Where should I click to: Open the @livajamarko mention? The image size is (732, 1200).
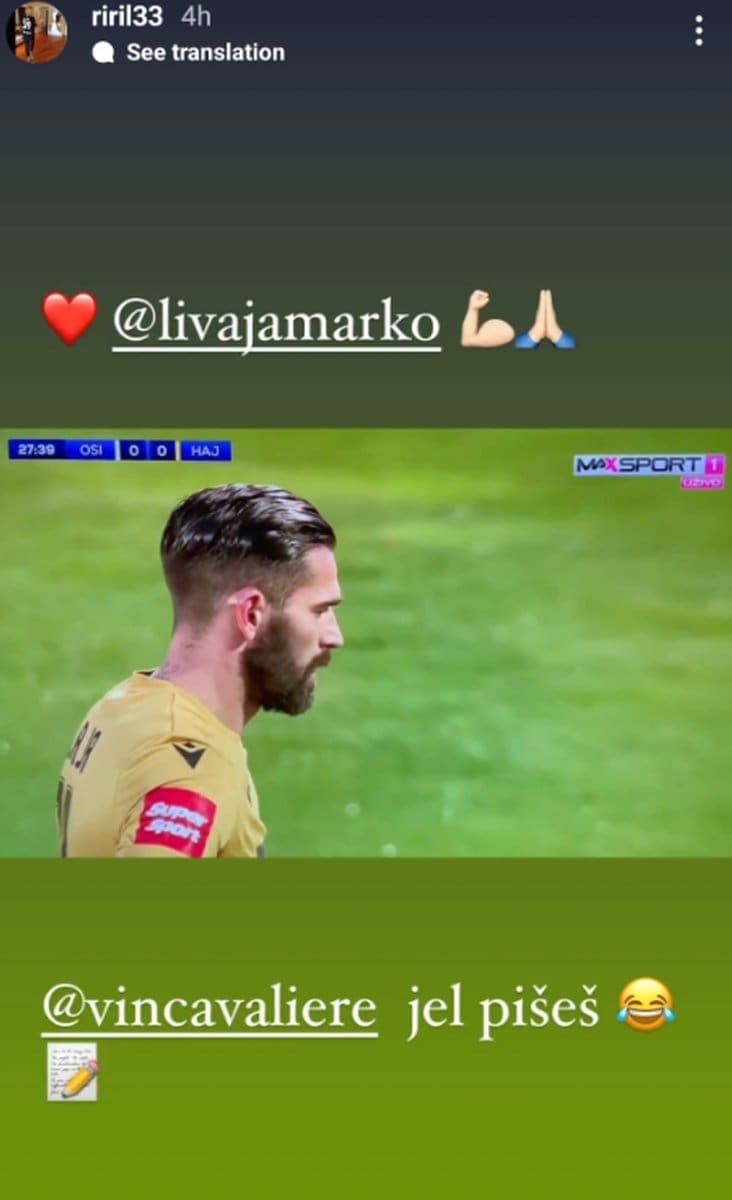(x=276, y=324)
